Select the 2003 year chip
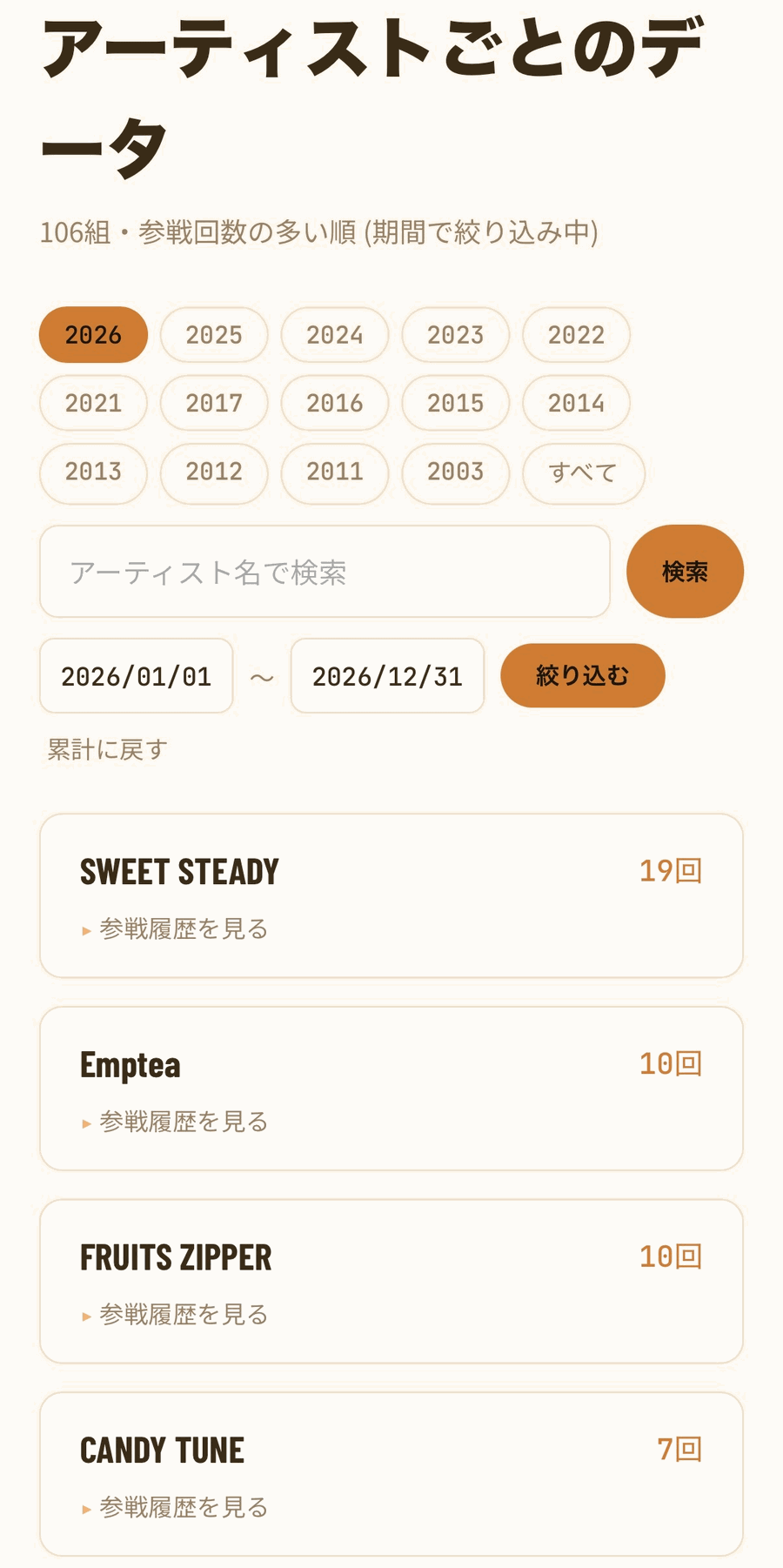 pyautogui.click(x=455, y=472)
